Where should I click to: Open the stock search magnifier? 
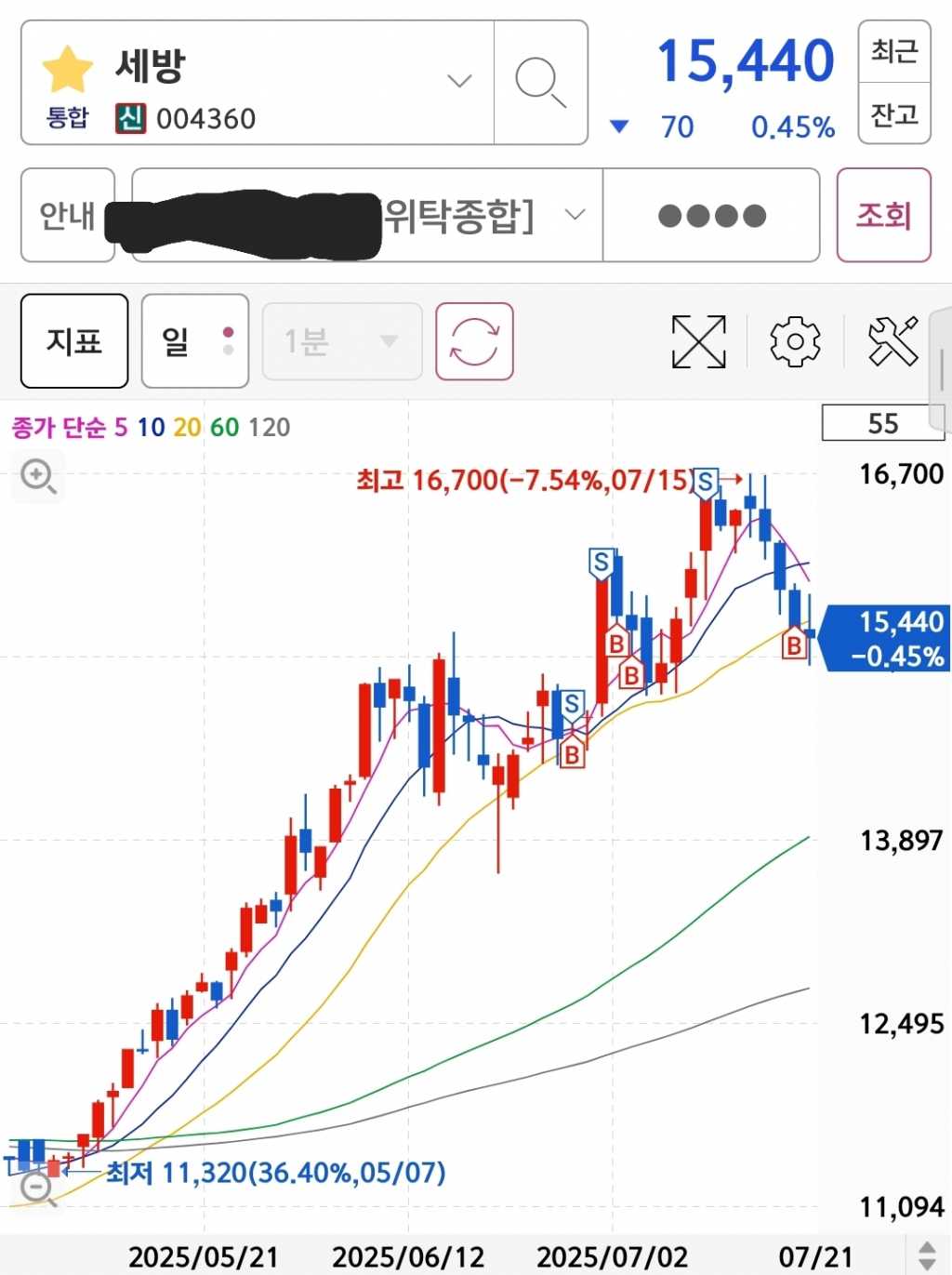point(540,82)
